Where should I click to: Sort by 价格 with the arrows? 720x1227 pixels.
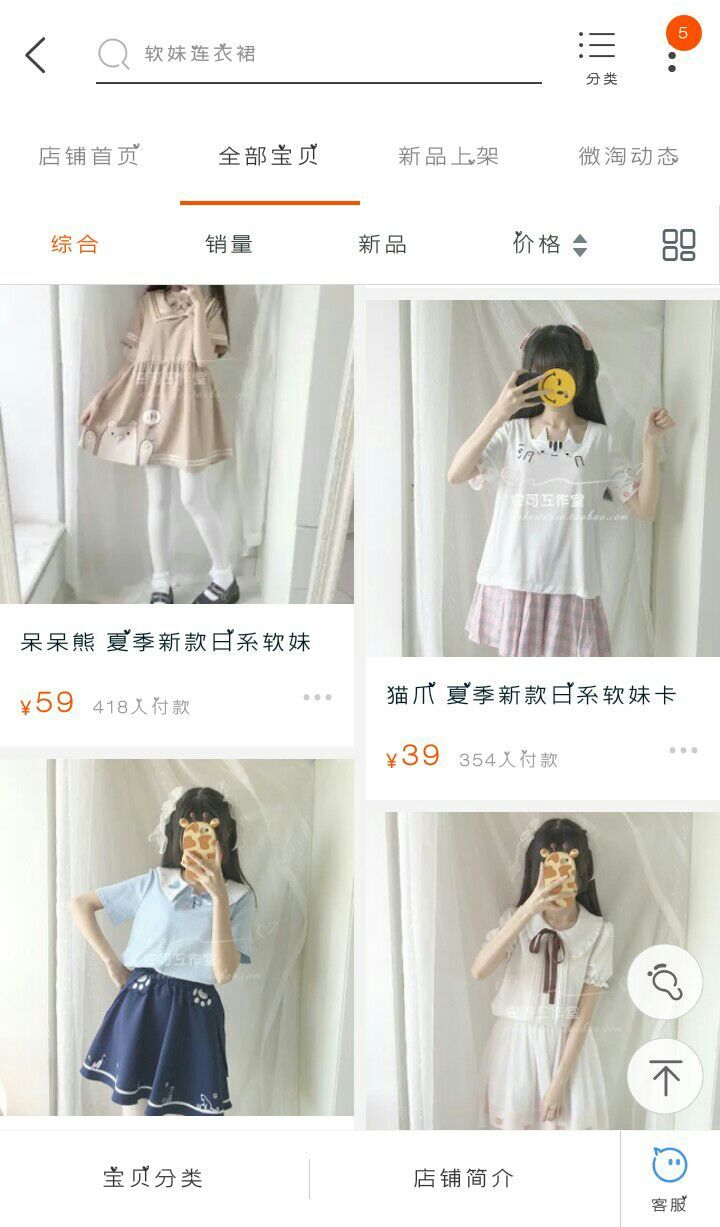549,244
